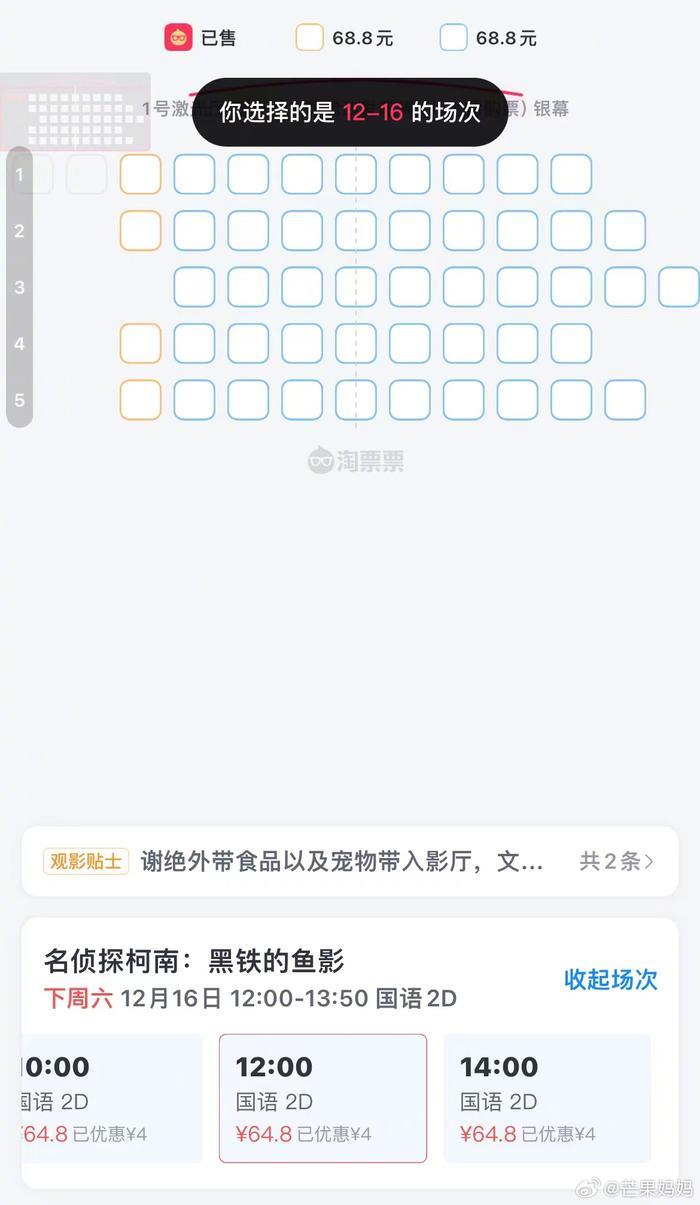The image size is (700, 1205).
Task: Pick the rightmost seat in row 5
Action: pyautogui.click(x=624, y=400)
